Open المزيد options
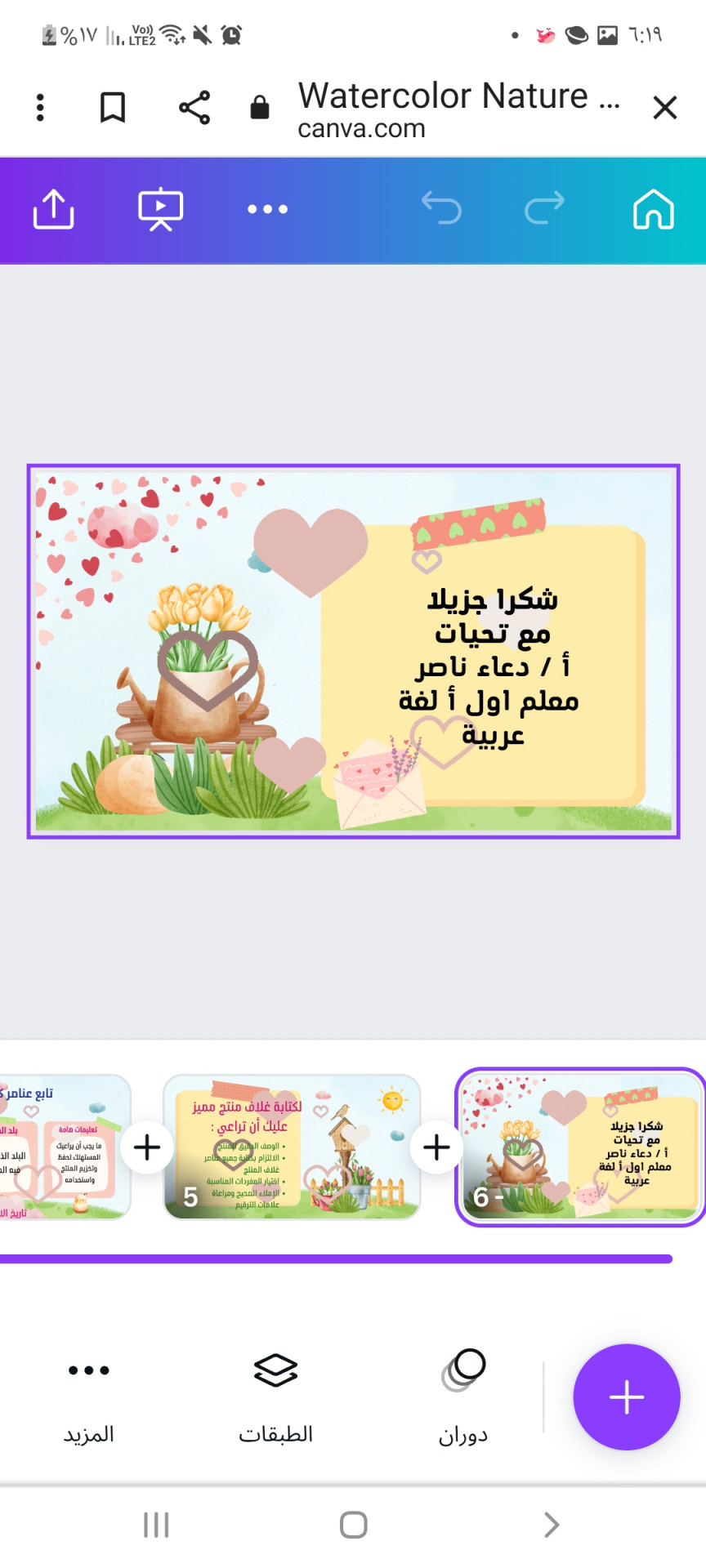Screen dimensions: 706x1568 coord(89,1396)
